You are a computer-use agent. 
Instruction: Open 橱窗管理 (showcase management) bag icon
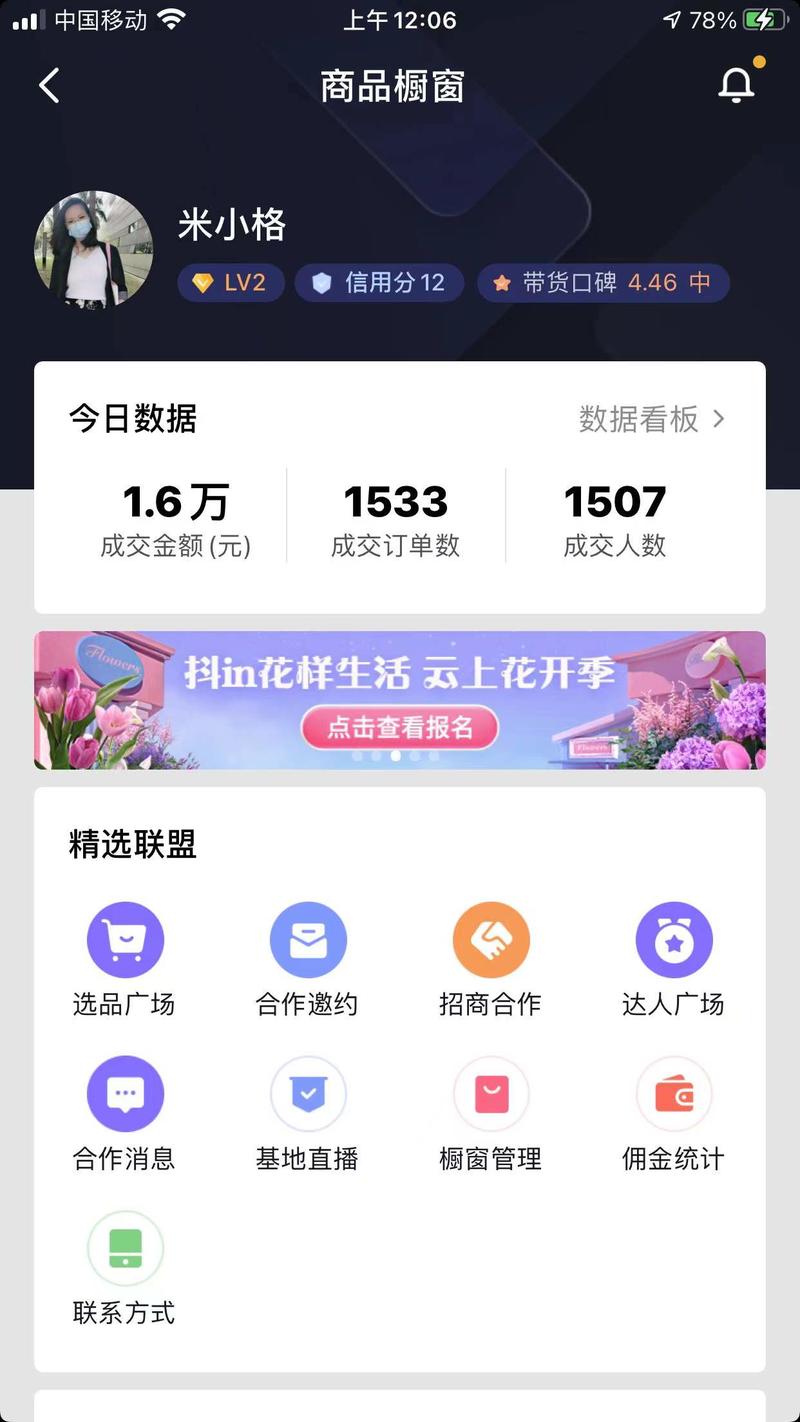click(x=491, y=1093)
